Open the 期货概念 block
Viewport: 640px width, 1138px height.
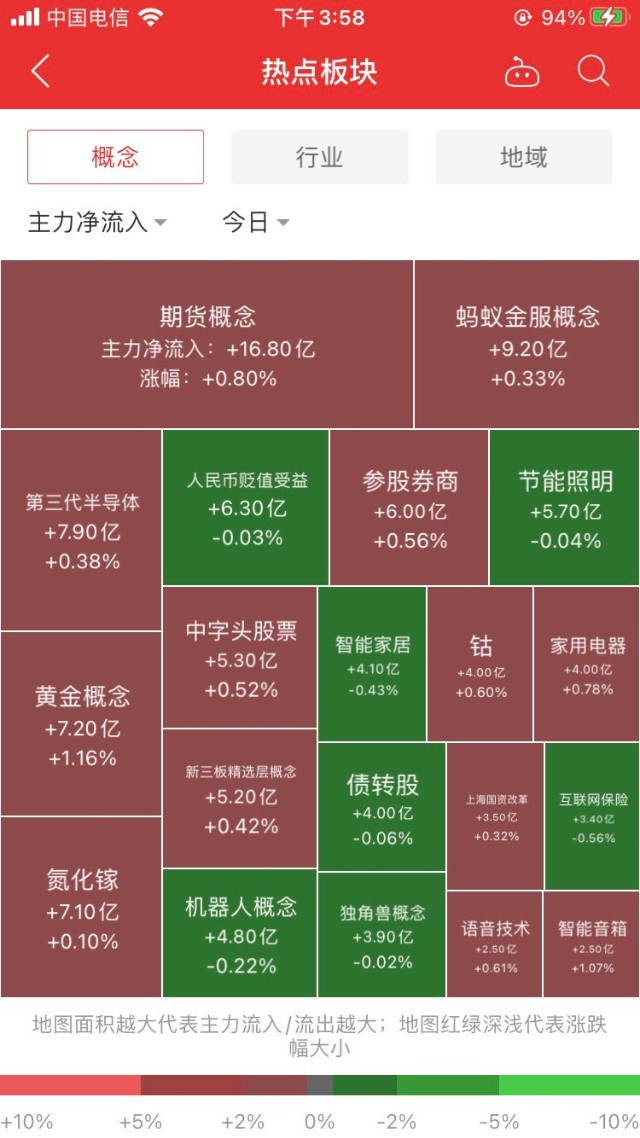[x=207, y=344]
